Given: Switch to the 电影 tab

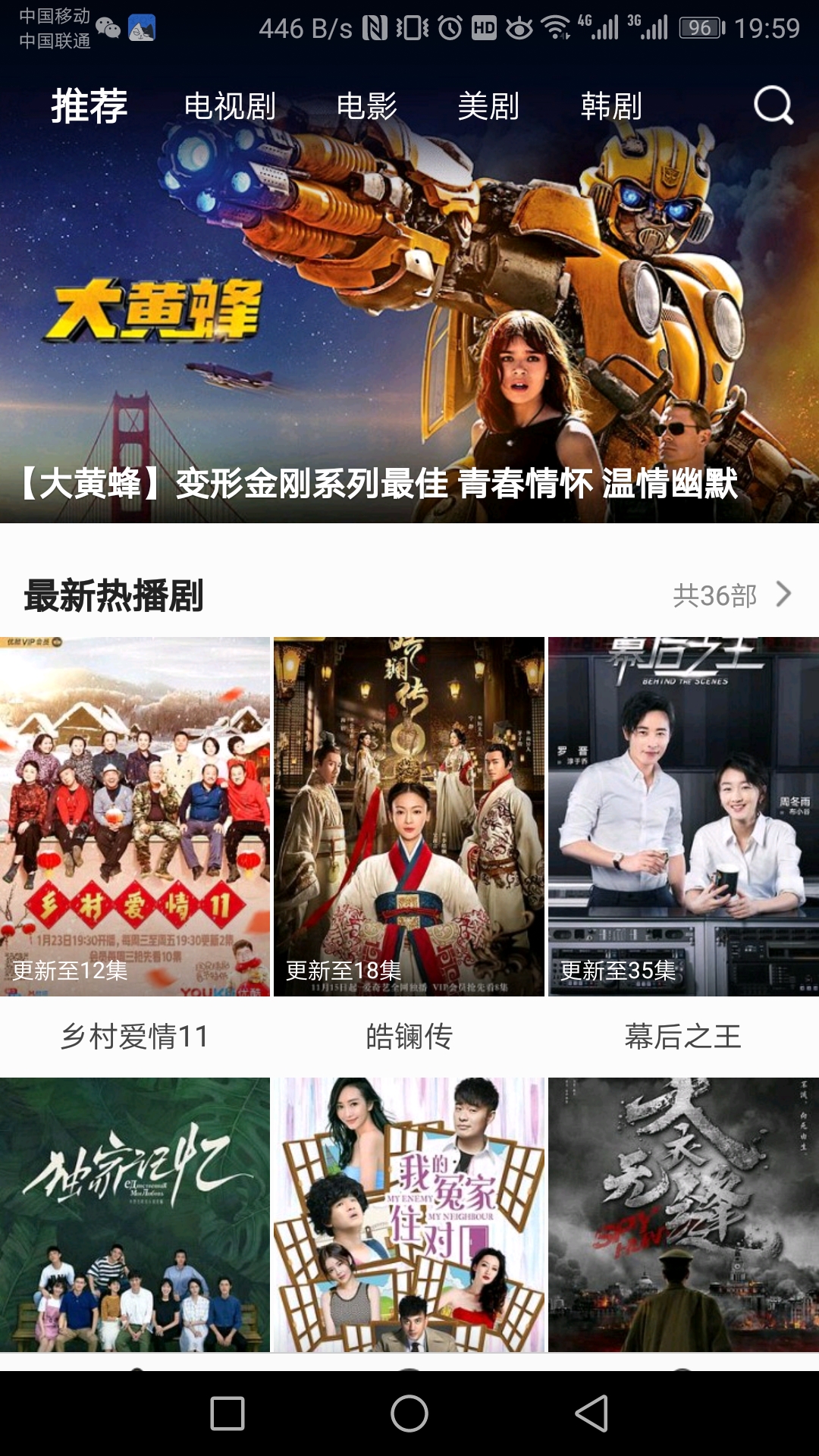Looking at the screenshot, I should pyautogui.click(x=369, y=105).
